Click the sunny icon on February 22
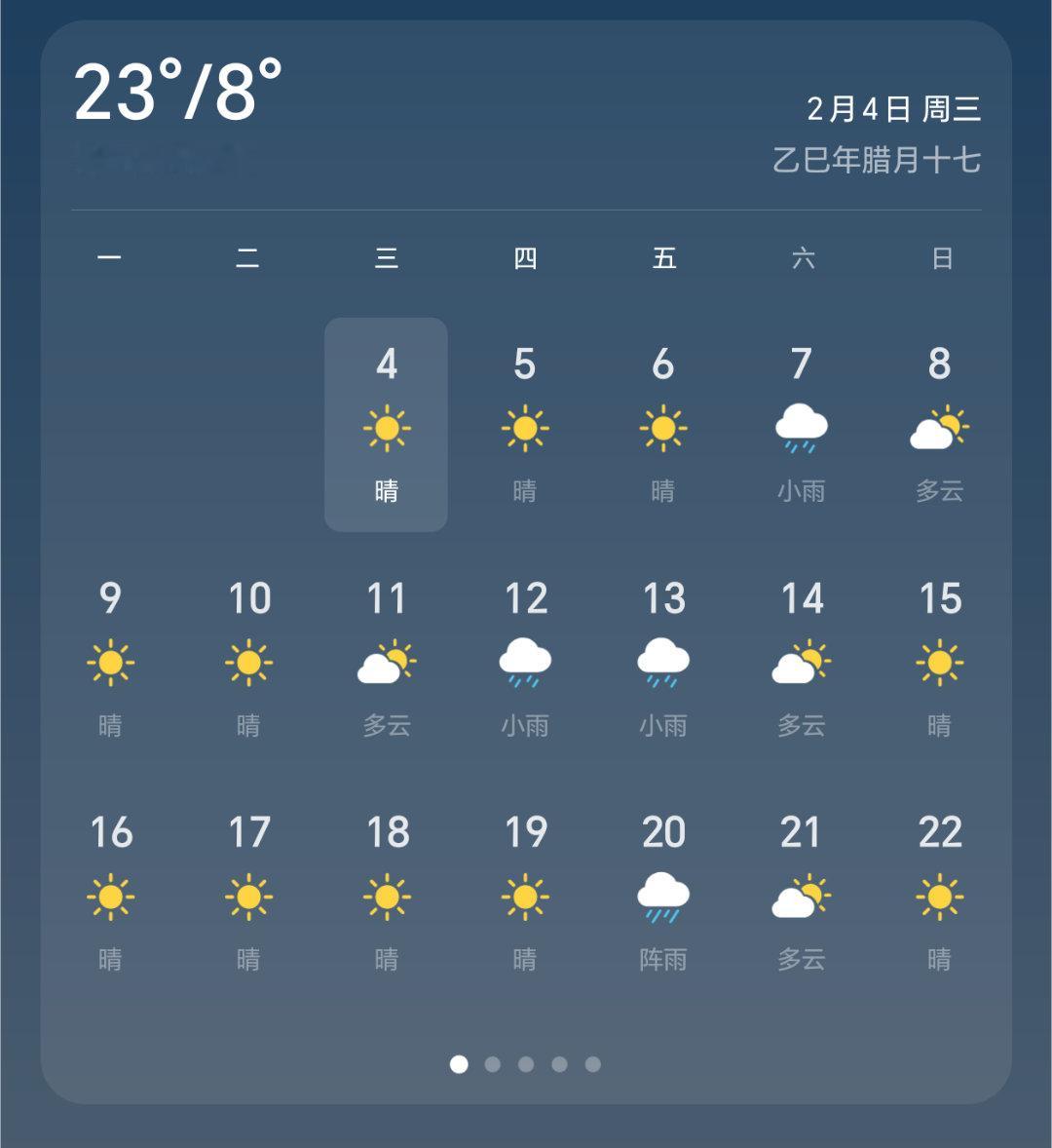The image size is (1052, 1148). [938, 895]
